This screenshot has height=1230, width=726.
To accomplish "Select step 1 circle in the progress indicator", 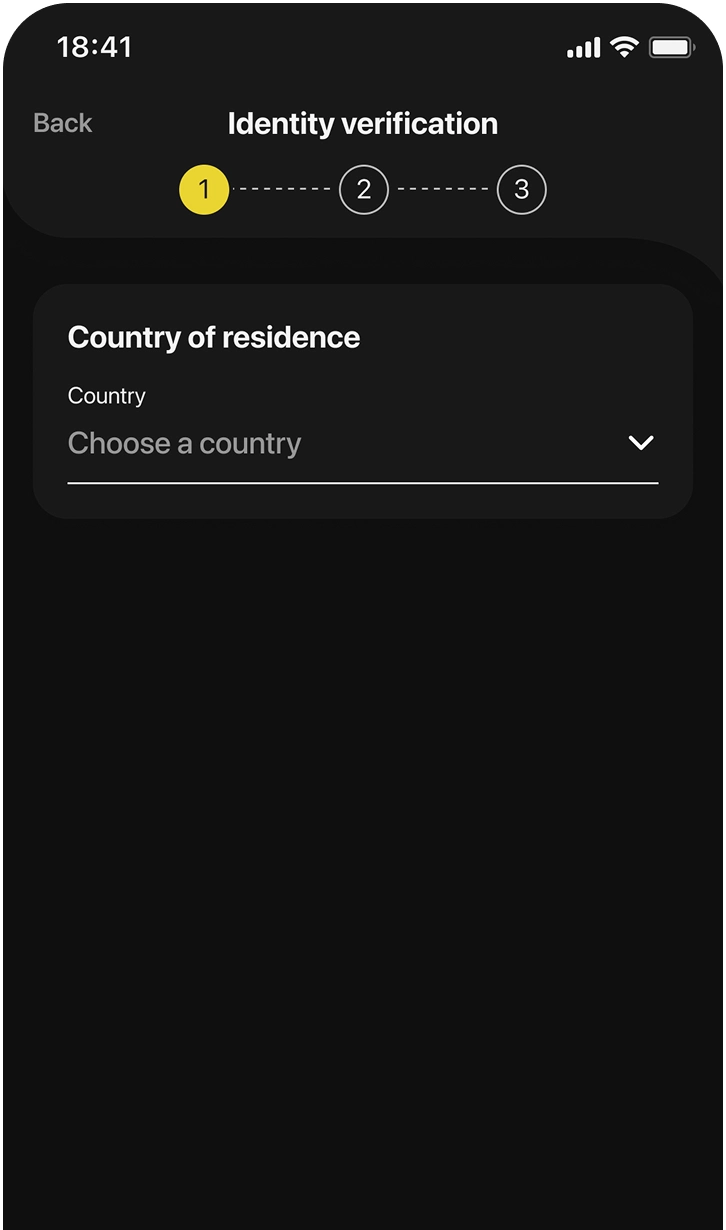I will [x=205, y=189].
